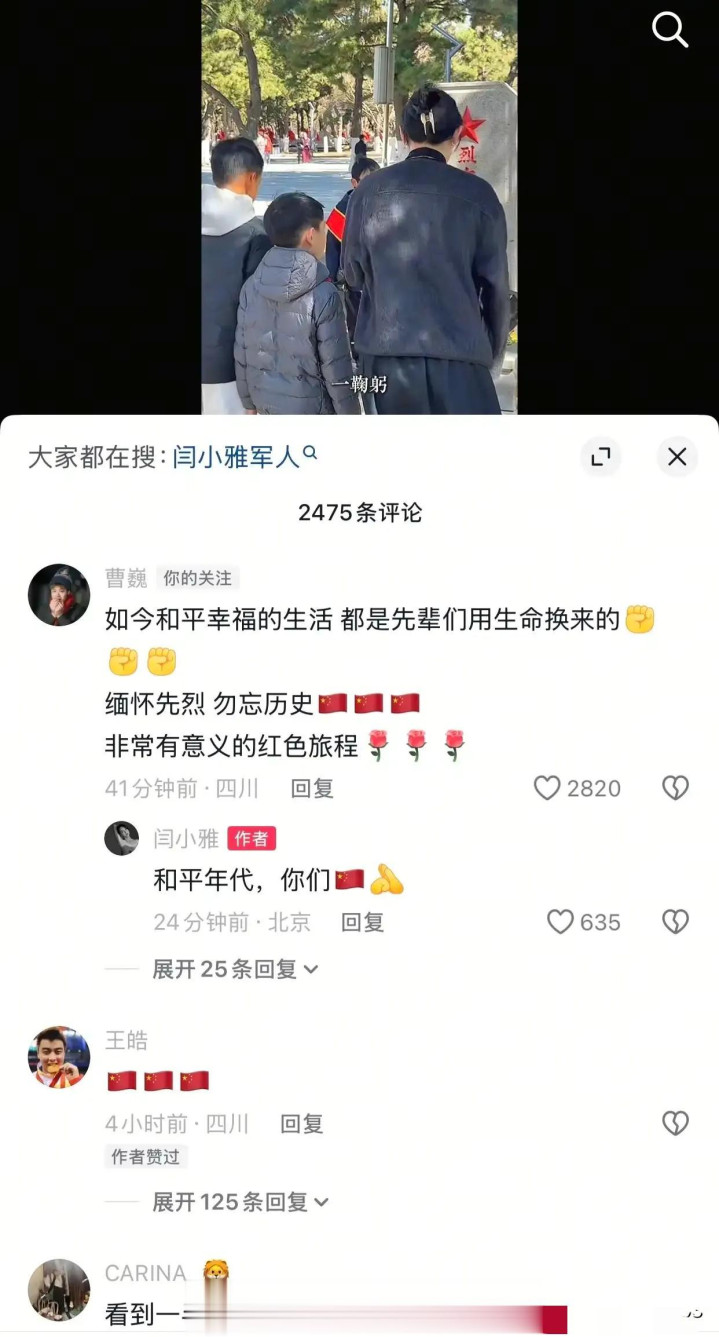Image resolution: width=719 pixels, height=1337 pixels.
Task: Open 王皓's profile avatar
Action: point(59,1057)
